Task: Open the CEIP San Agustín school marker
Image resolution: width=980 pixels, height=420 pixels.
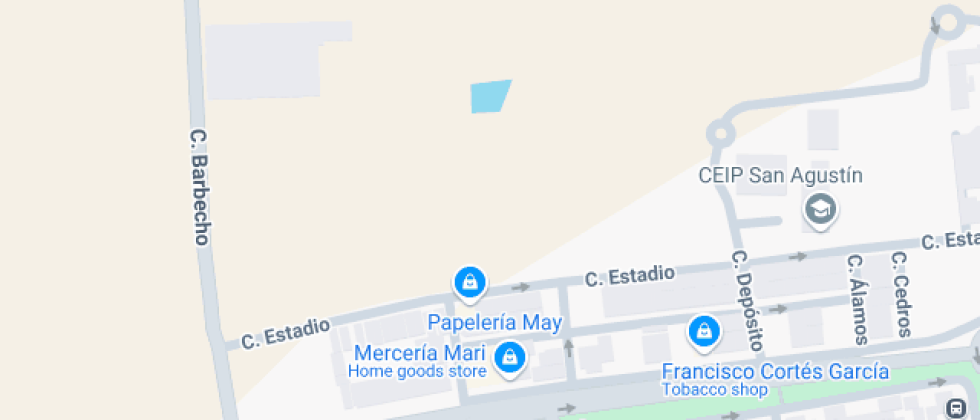Action: 821,209
